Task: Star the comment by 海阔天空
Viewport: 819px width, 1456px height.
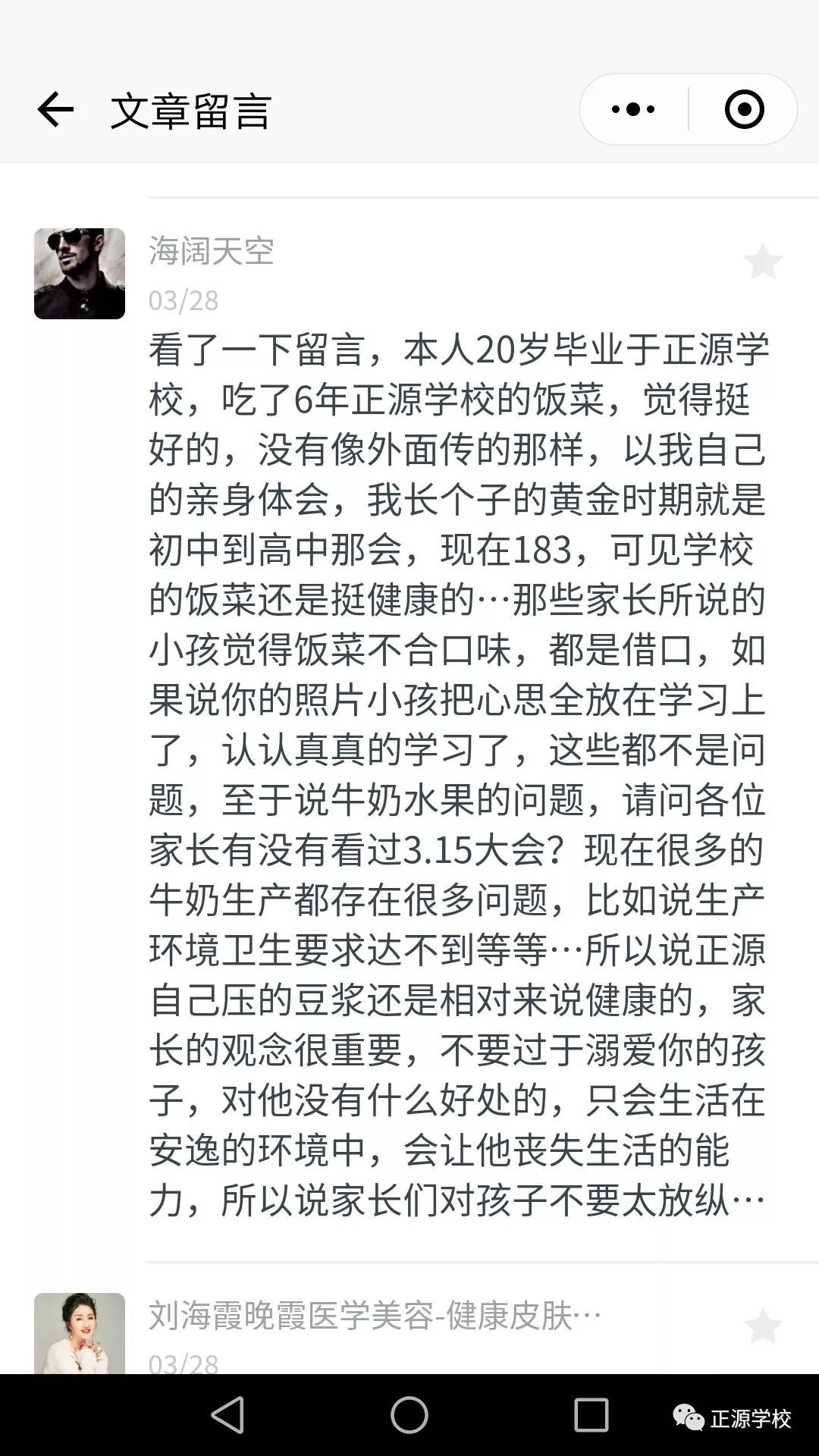Action: coord(762,262)
